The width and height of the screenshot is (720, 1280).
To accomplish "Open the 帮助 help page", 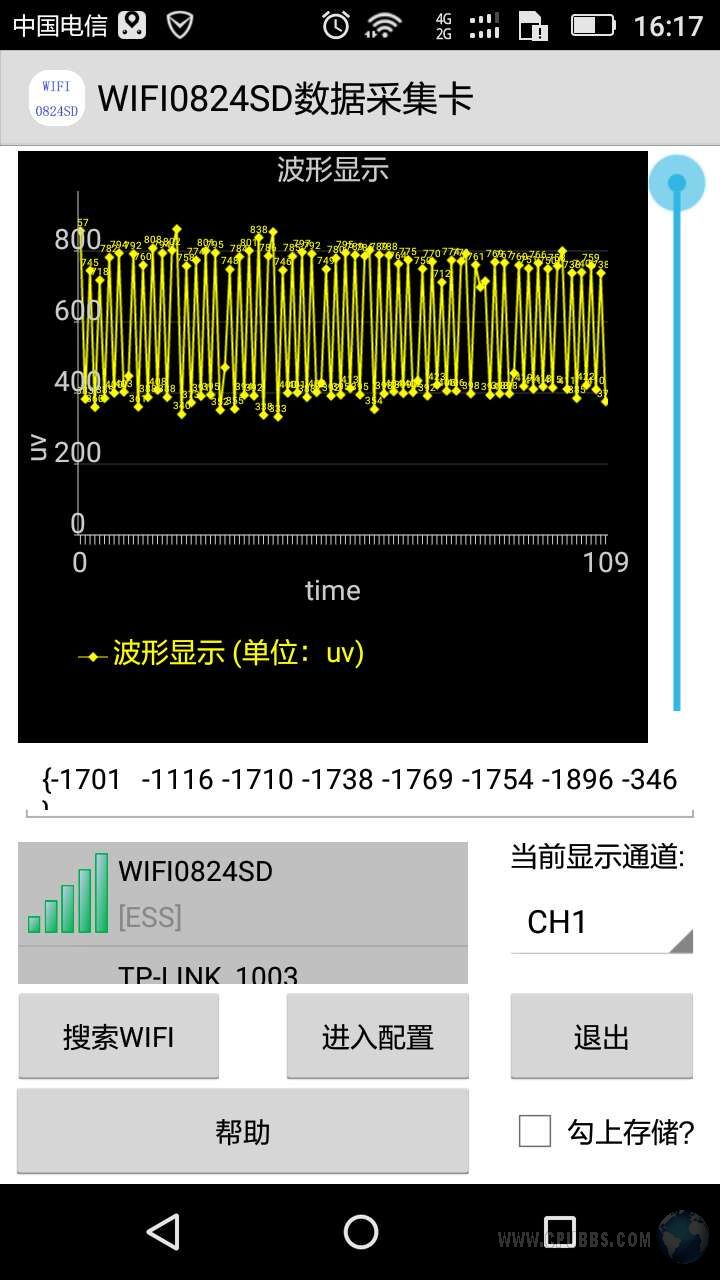I will point(243,1131).
